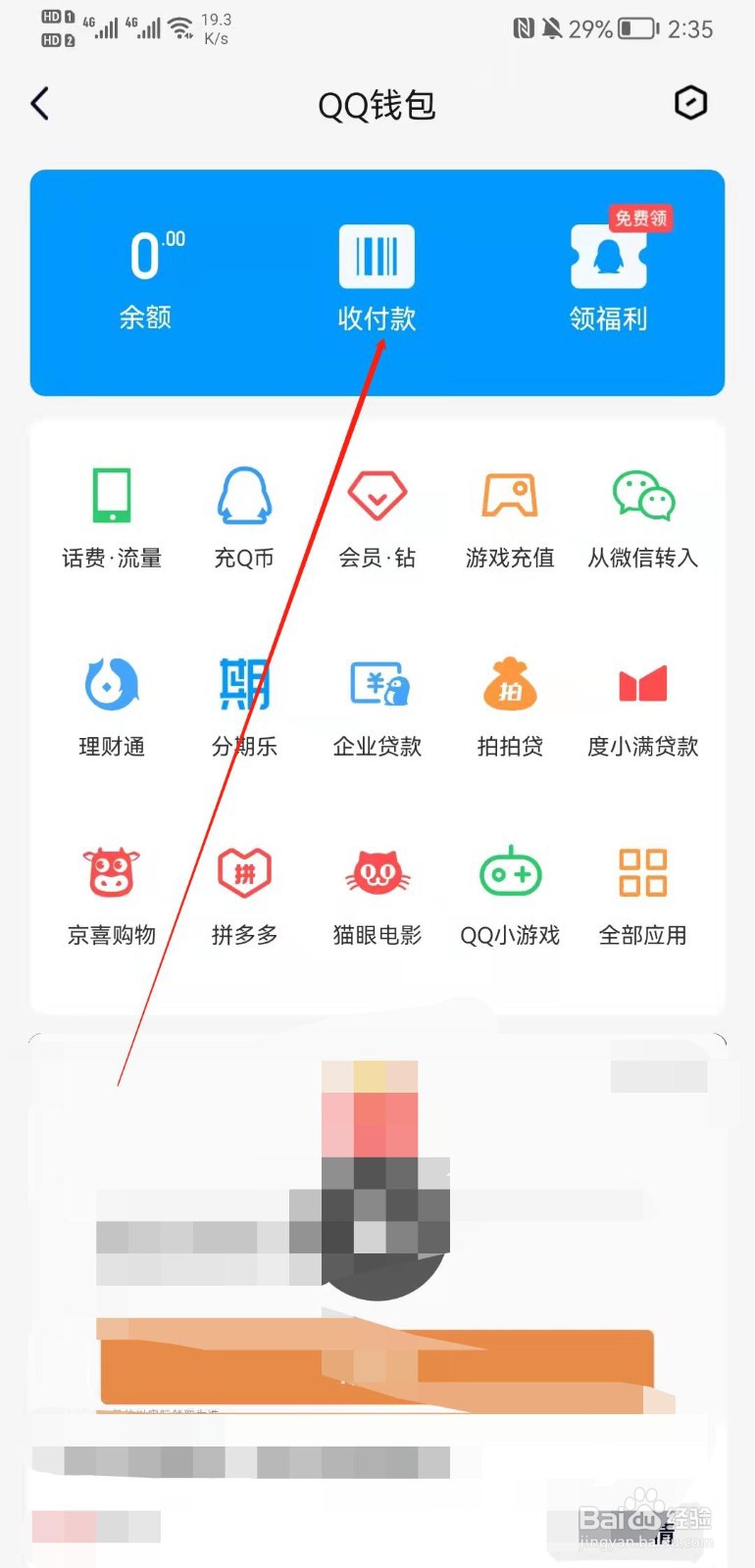Open 话费·流量 phone bill recharge
Screen dimensions: 755x1568
[112, 514]
